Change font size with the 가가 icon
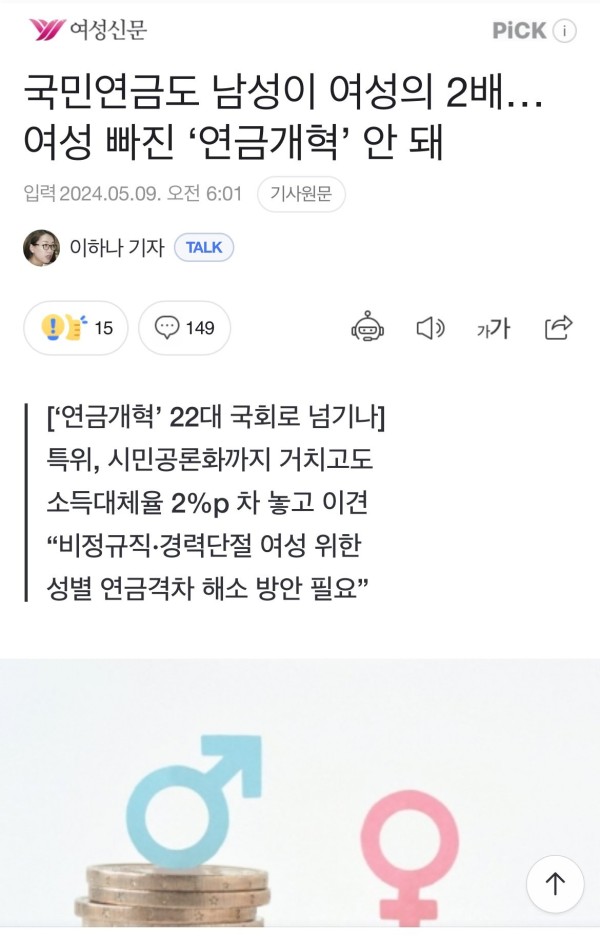This screenshot has height=937, width=600. (x=493, y=328)
